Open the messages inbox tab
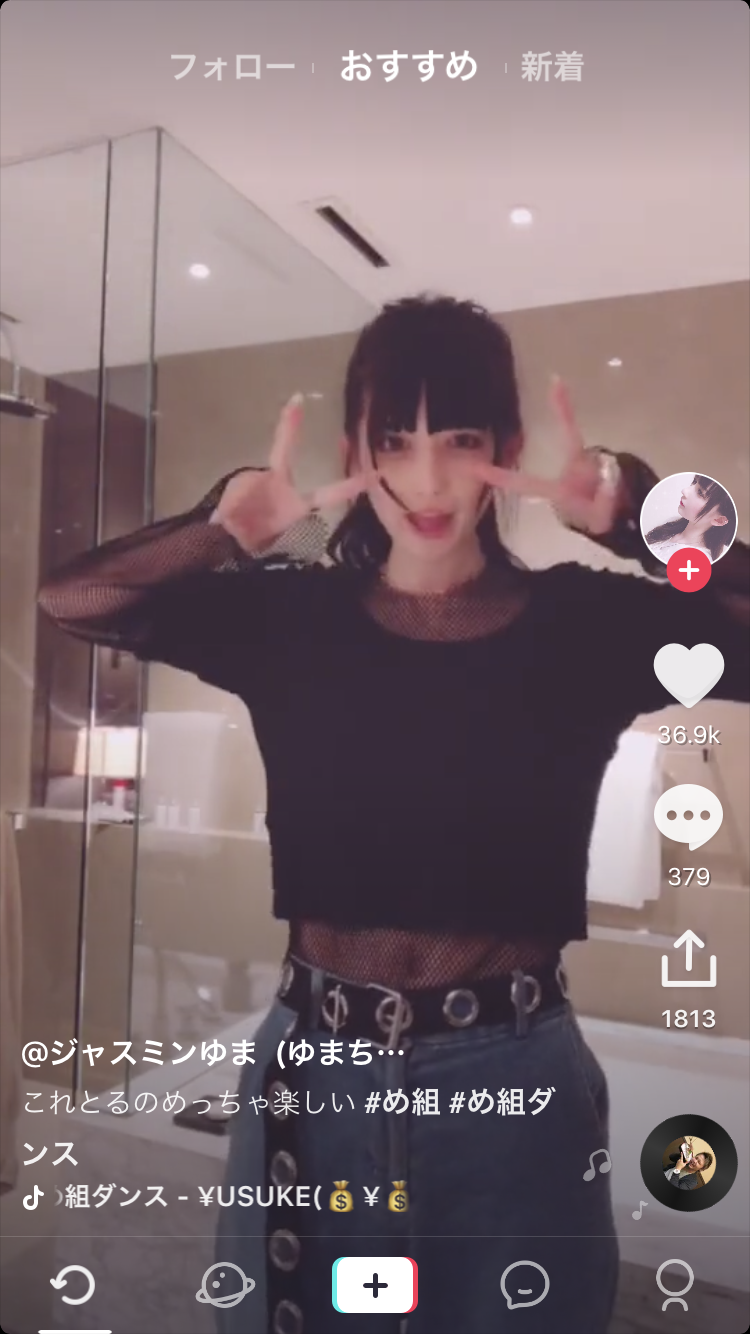Image resolution: width=750 pixels, height=1334 pixels. pyautogui.click(x=525, y=1285)
